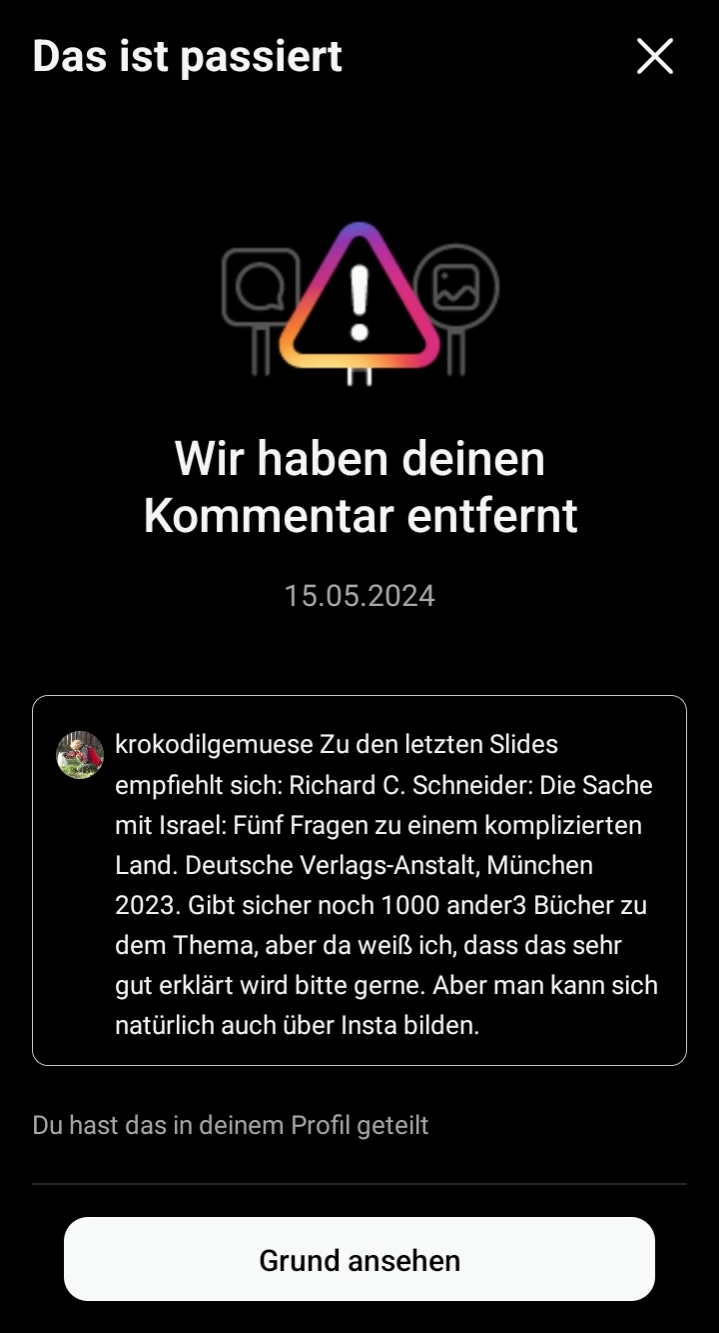Close the "Das ist passiert" screen

point(655,57)
